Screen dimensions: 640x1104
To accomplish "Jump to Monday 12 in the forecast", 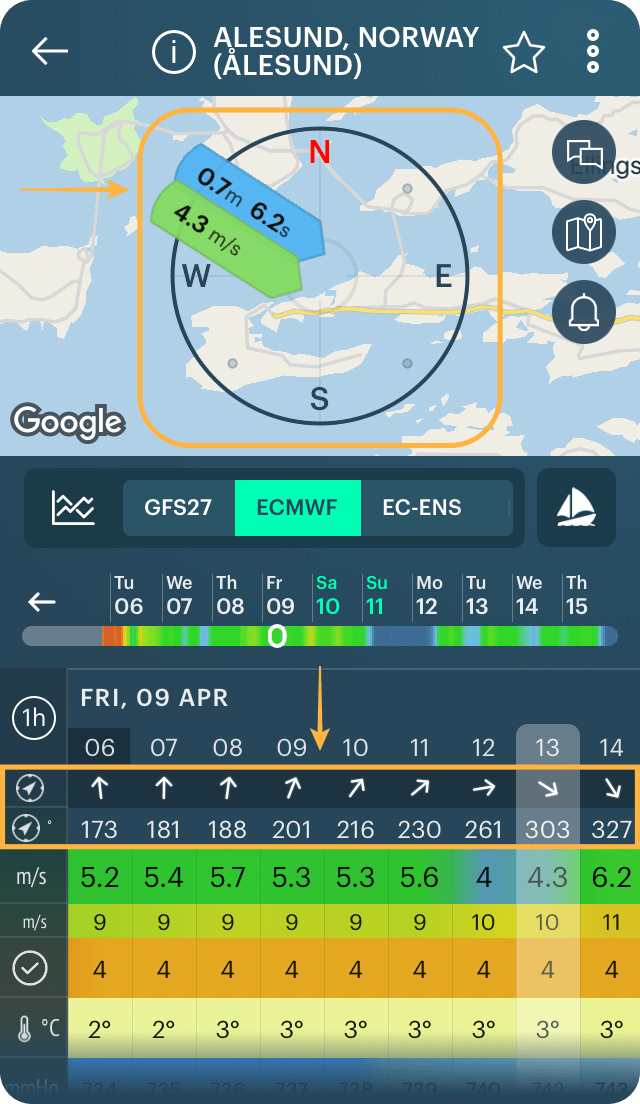I will point(427,596).
